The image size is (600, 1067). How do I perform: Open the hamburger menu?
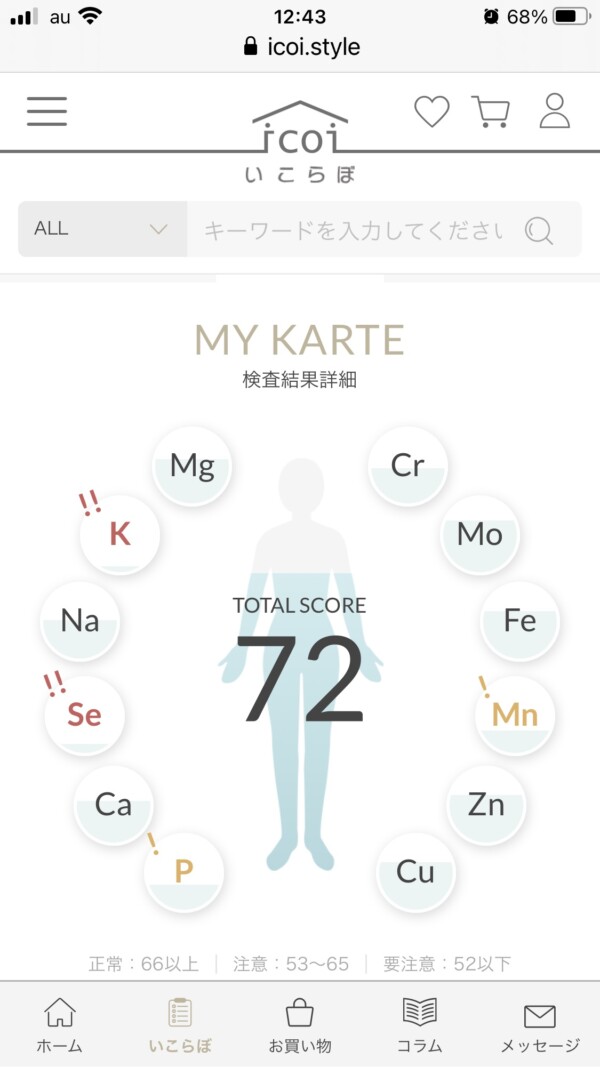pyautogui.click(x=47, y=112)
